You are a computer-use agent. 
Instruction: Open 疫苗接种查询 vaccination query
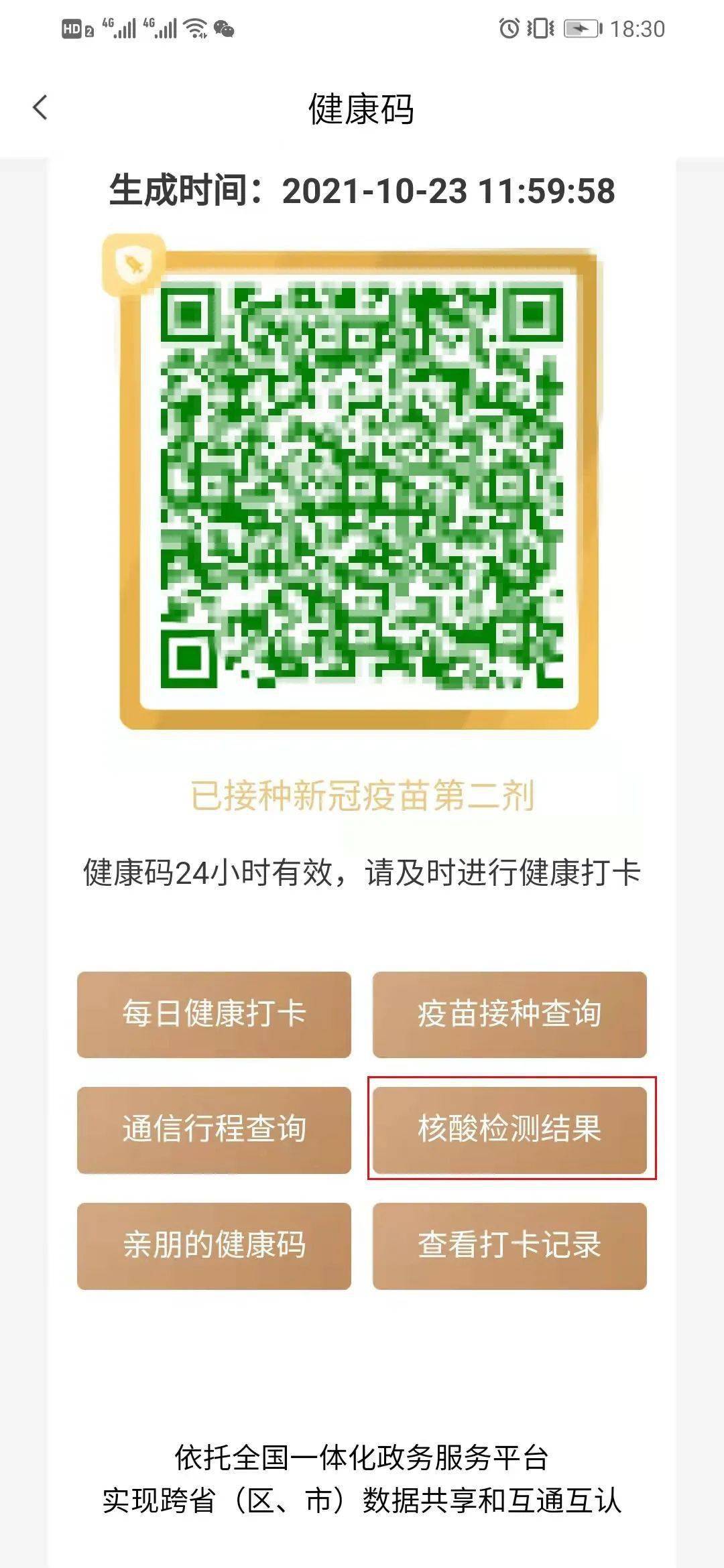point(511,1015)
